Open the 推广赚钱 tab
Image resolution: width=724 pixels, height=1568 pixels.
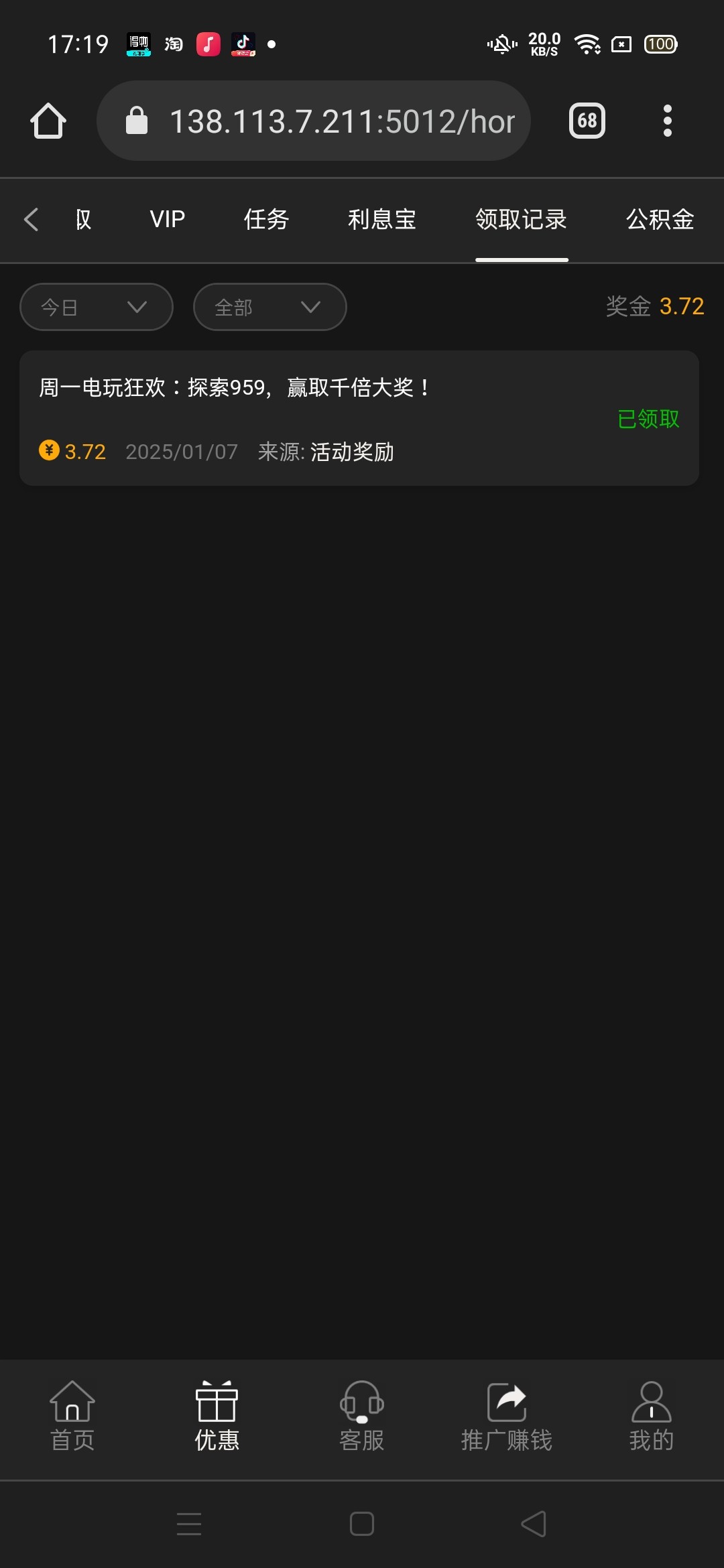click(x=507, y=1417)
